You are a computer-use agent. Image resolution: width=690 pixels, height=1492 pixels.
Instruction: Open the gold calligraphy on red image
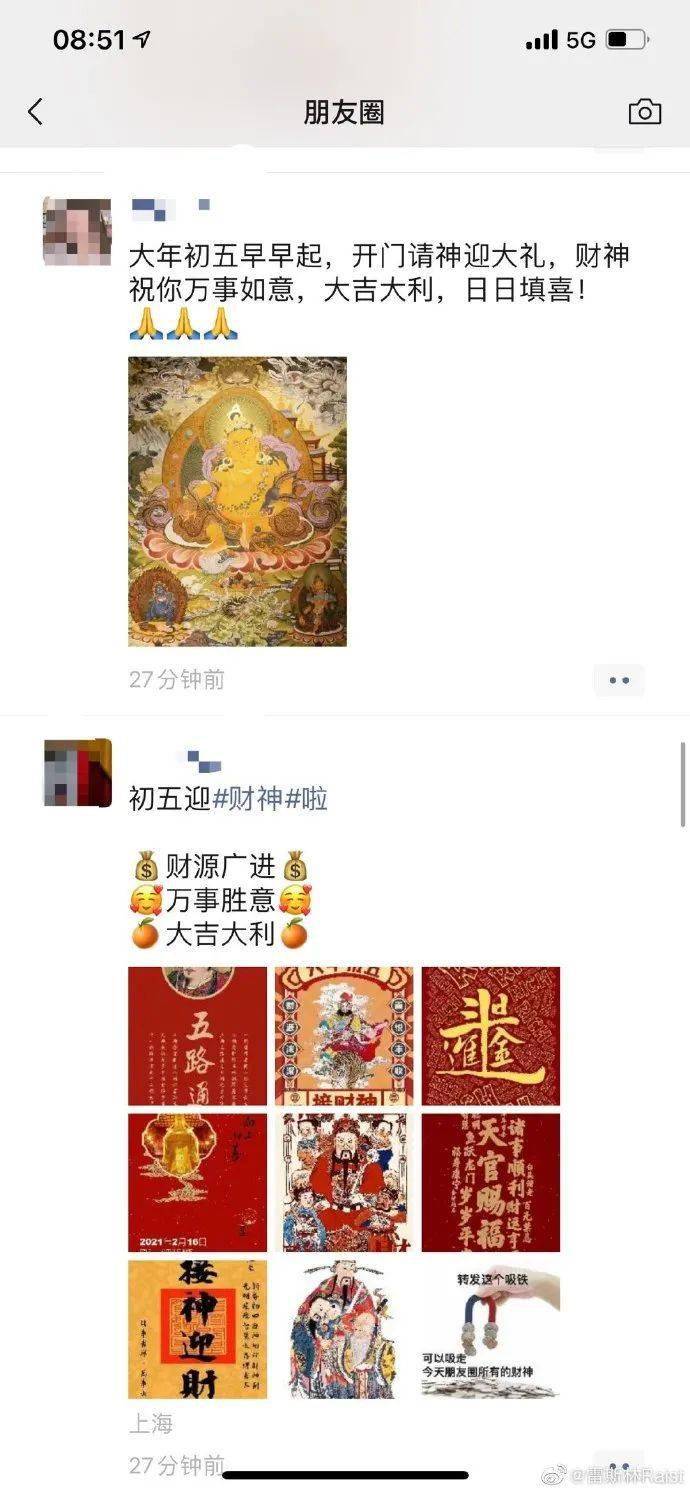[491, 1036]
